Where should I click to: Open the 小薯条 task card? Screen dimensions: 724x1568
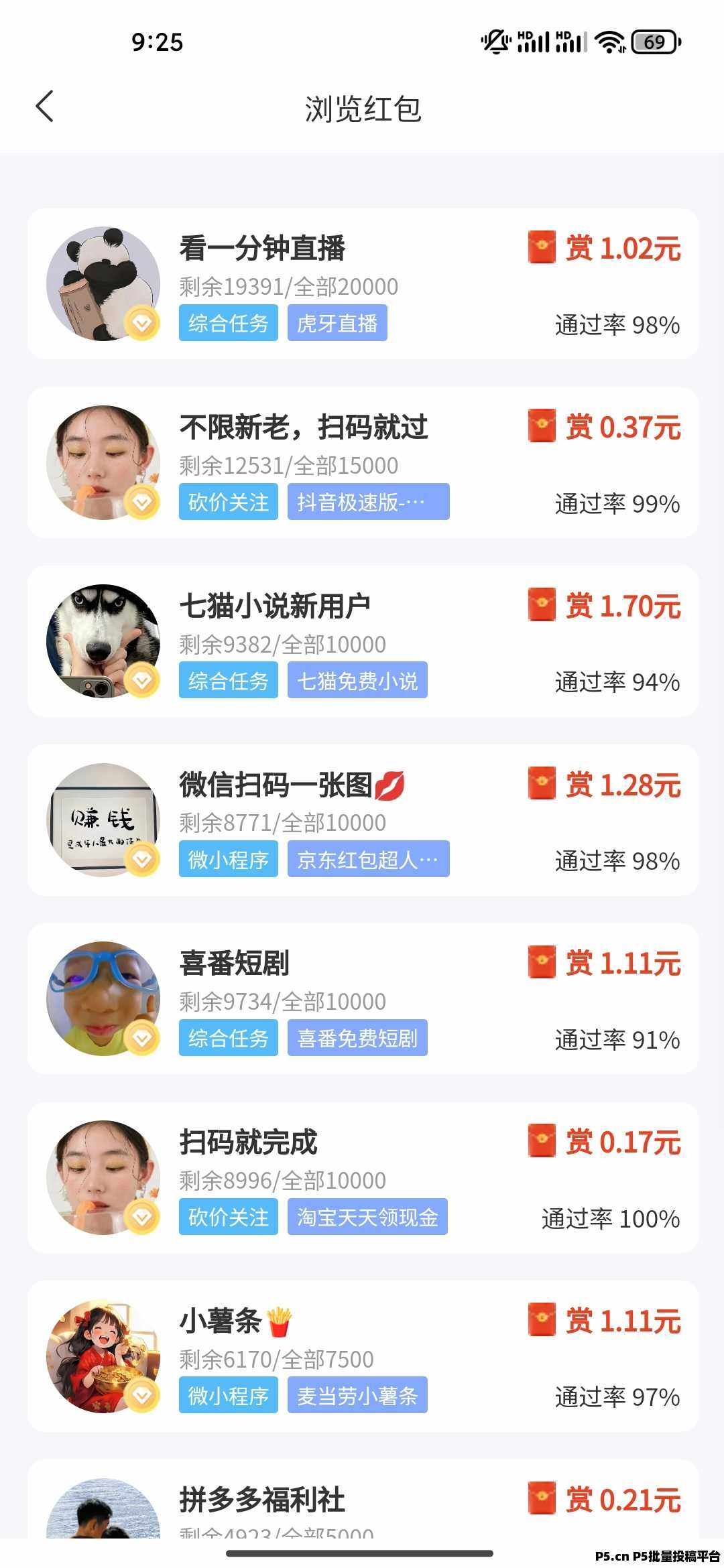pyautogui.click(x=362, y=1356)
